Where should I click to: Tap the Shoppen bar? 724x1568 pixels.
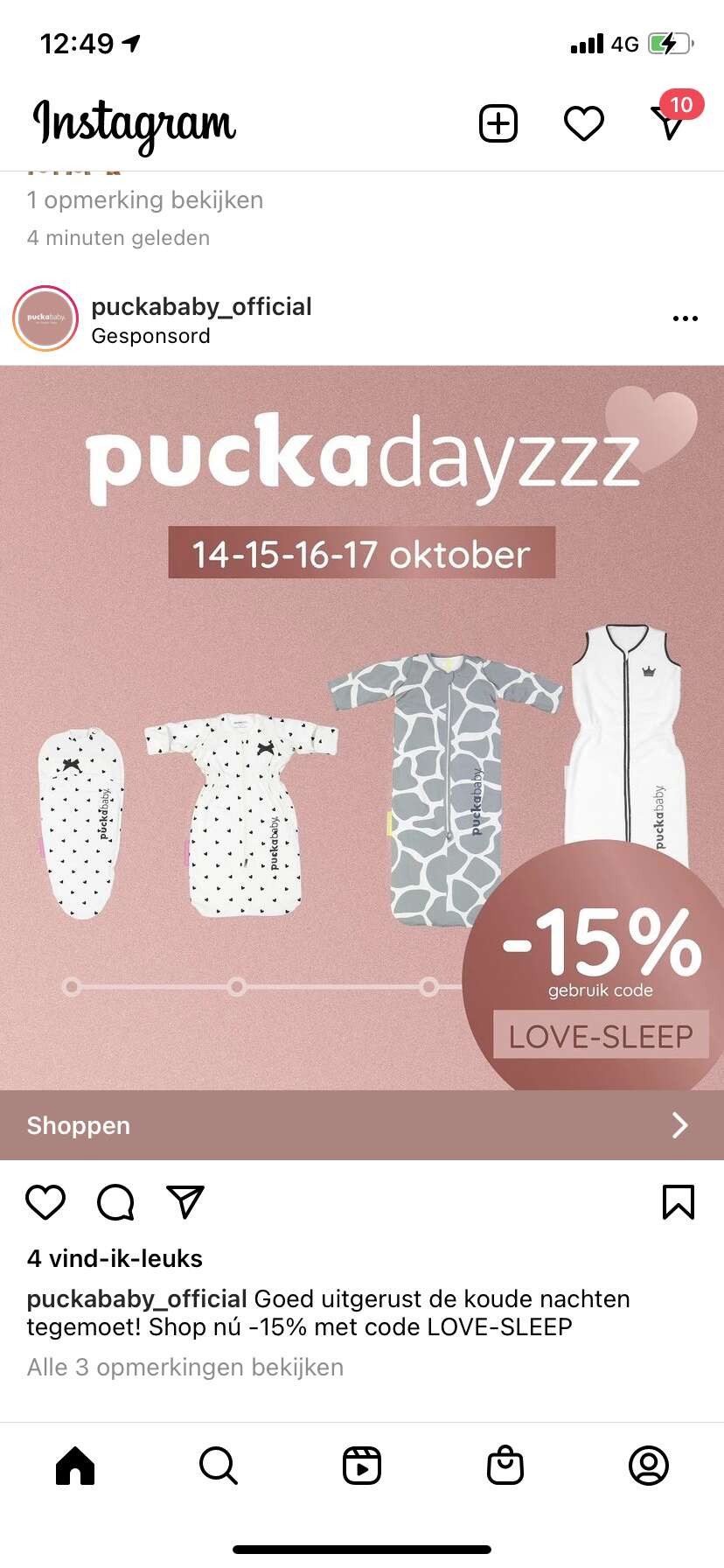click(362, 1125)
